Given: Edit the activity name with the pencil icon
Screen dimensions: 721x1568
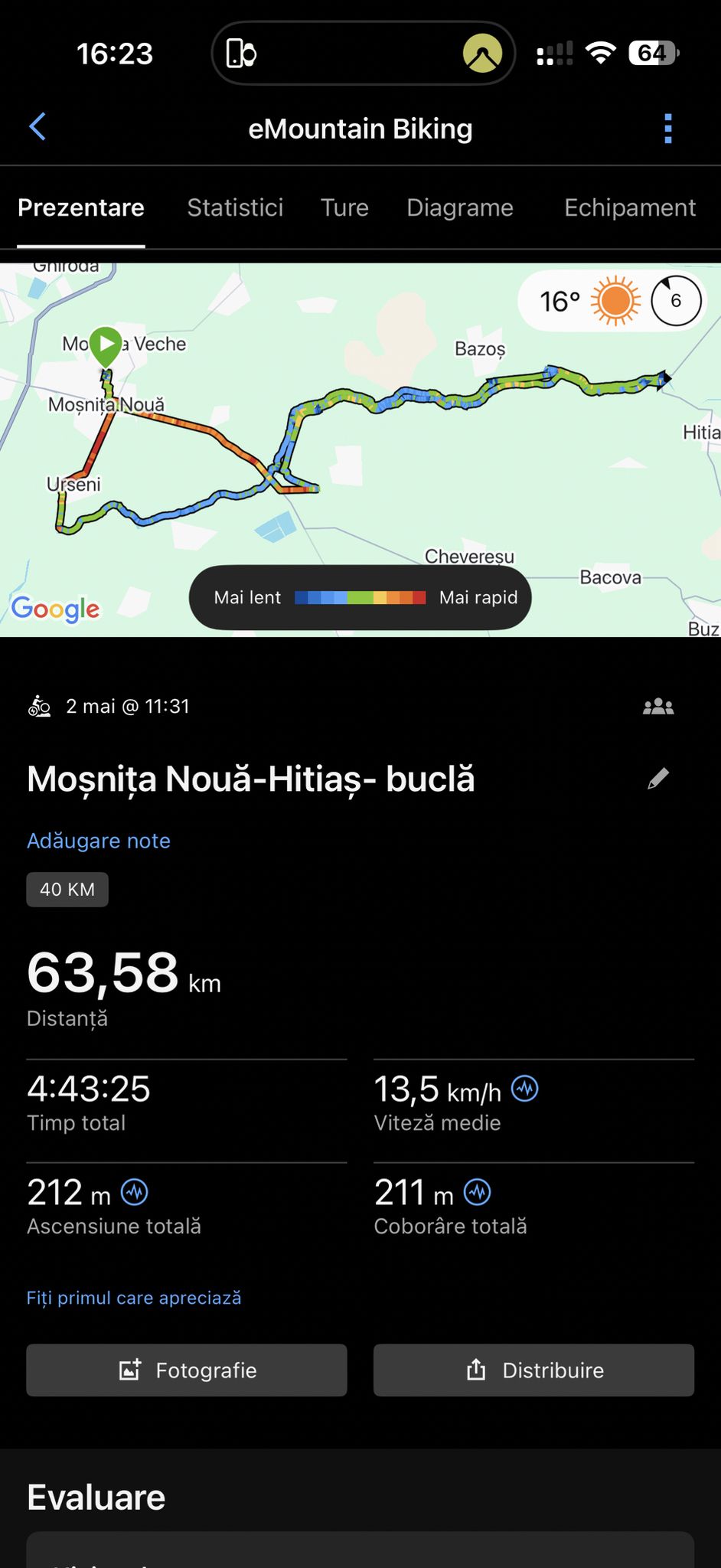Looking at the screenshot, I should pos(658,779).
